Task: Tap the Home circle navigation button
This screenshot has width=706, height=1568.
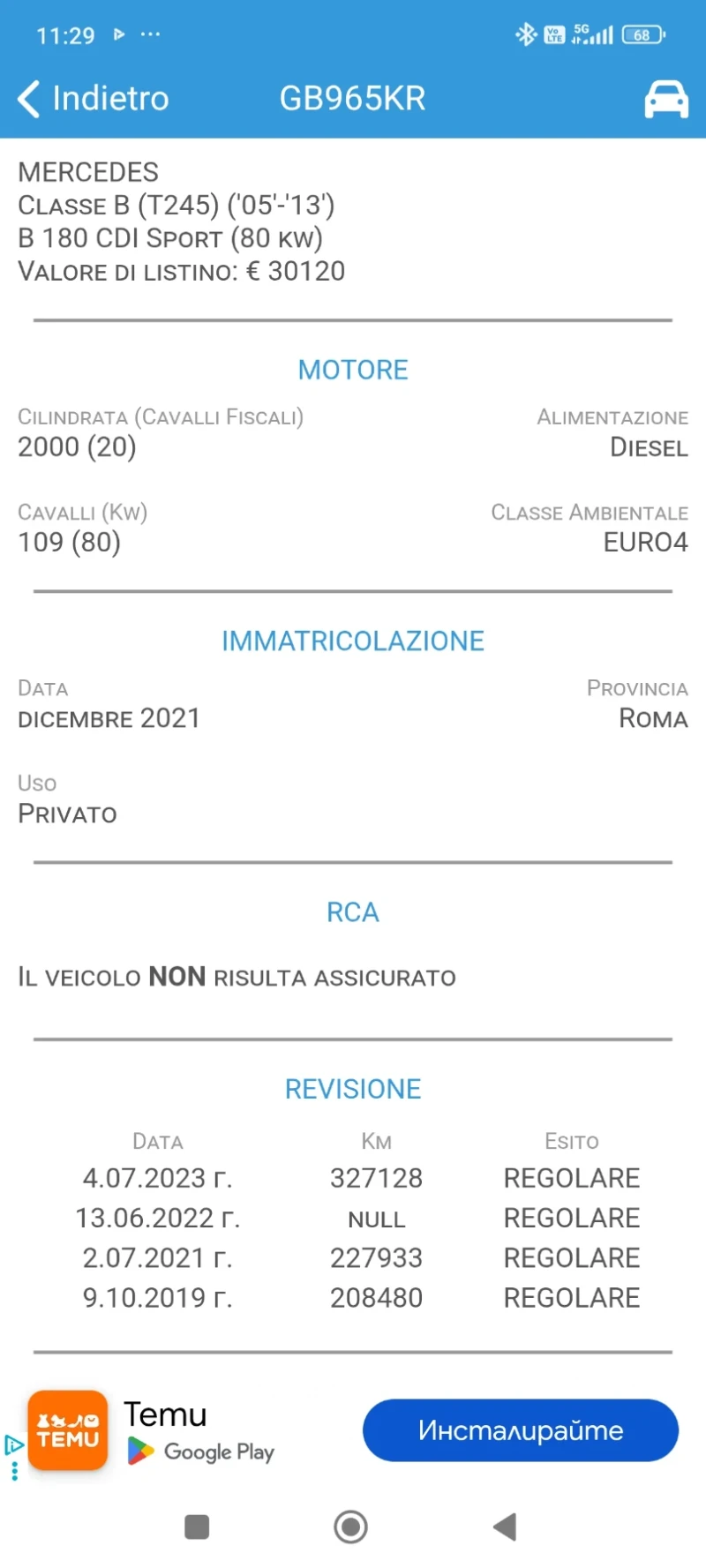Action: [x=350, y=1527]
